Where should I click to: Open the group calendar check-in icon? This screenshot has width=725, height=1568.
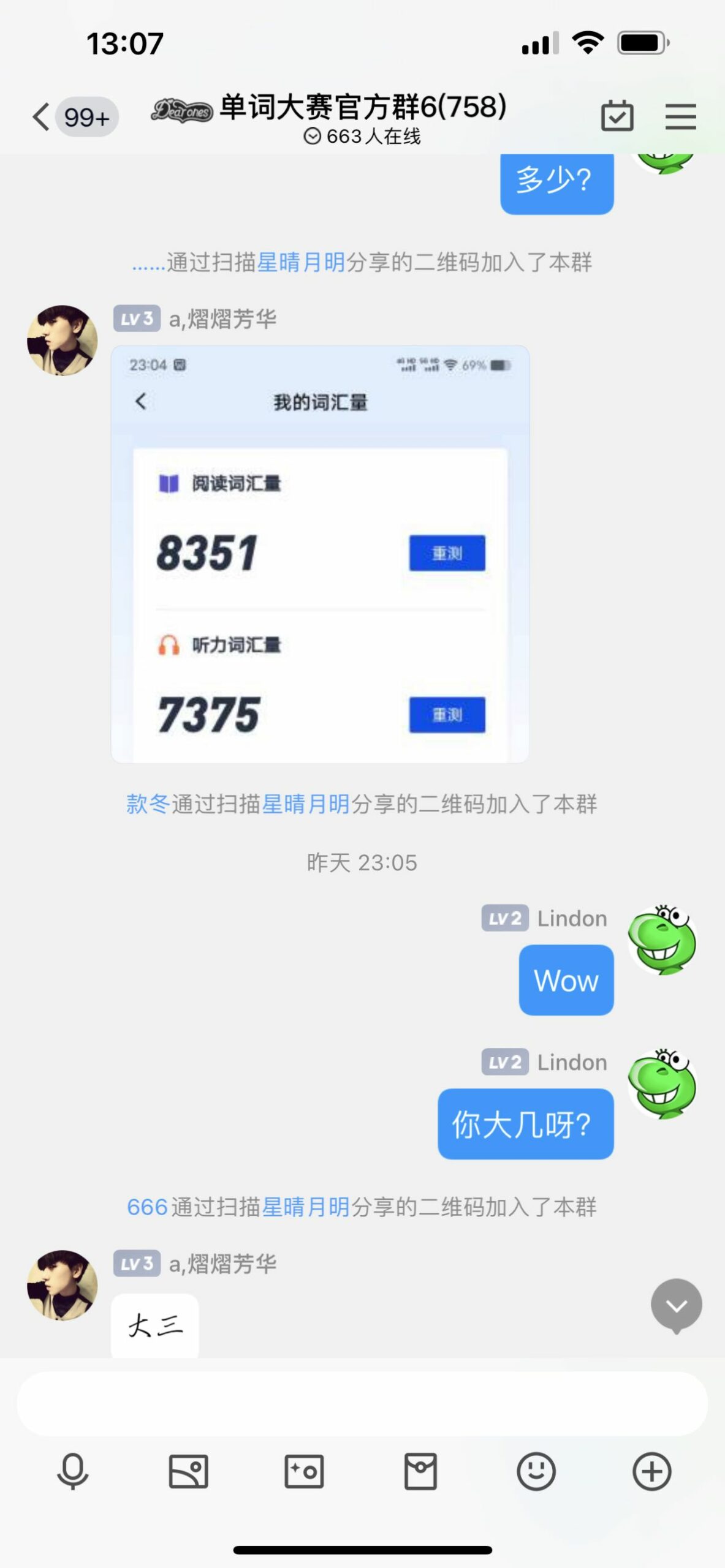617,116
